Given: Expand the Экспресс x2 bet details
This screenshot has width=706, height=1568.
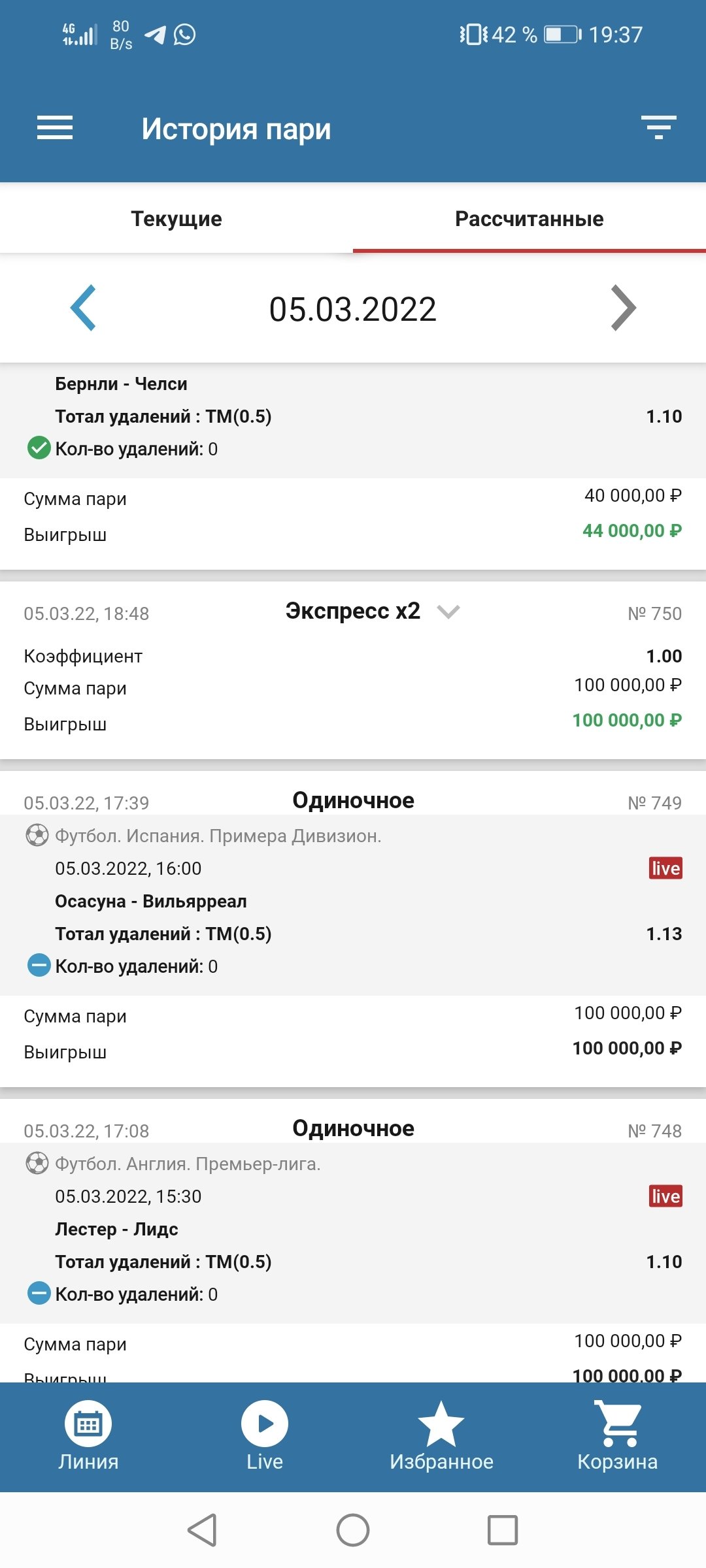Looking at the screenshot, I should (x=448, y=612).
